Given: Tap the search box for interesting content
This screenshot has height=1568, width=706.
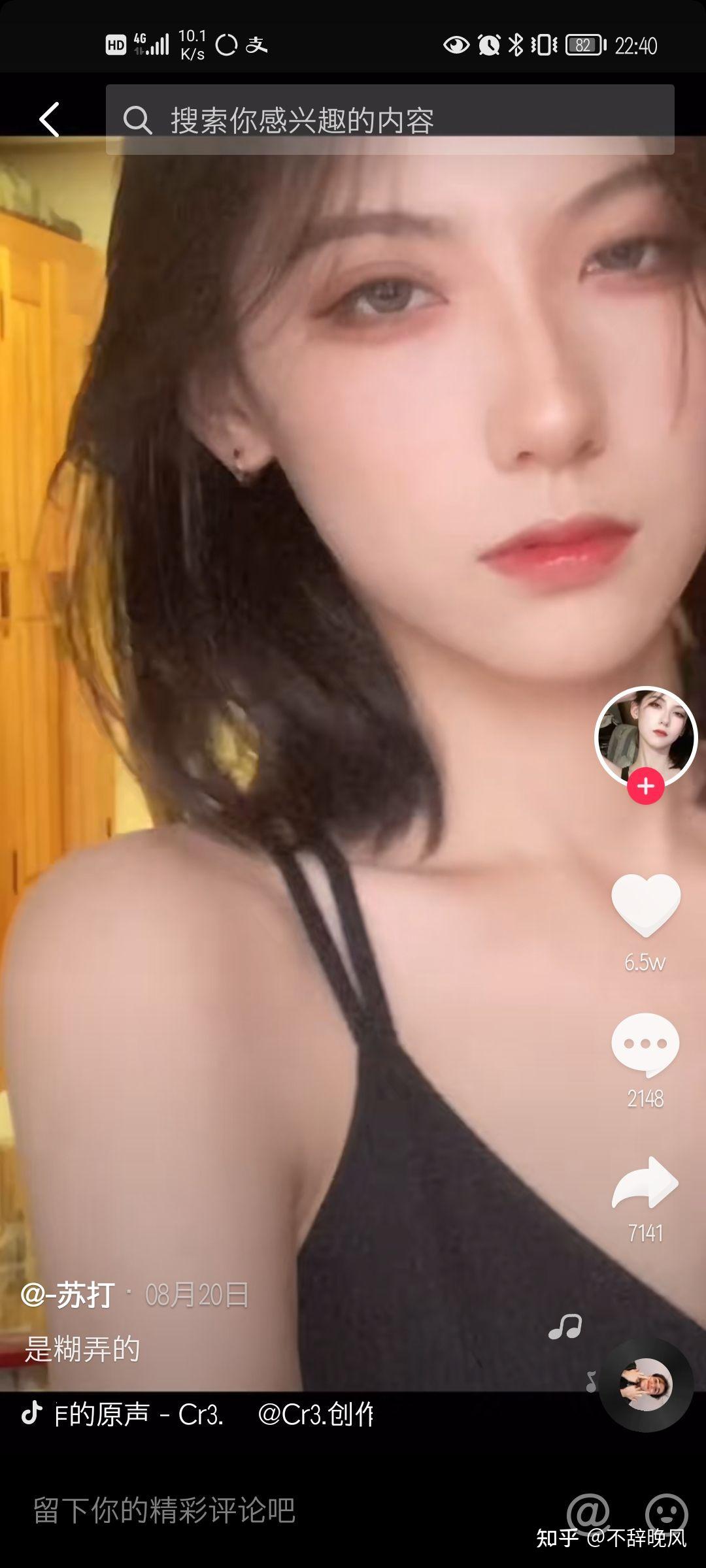Looking at the screenshot, I should tap(390, 120).
